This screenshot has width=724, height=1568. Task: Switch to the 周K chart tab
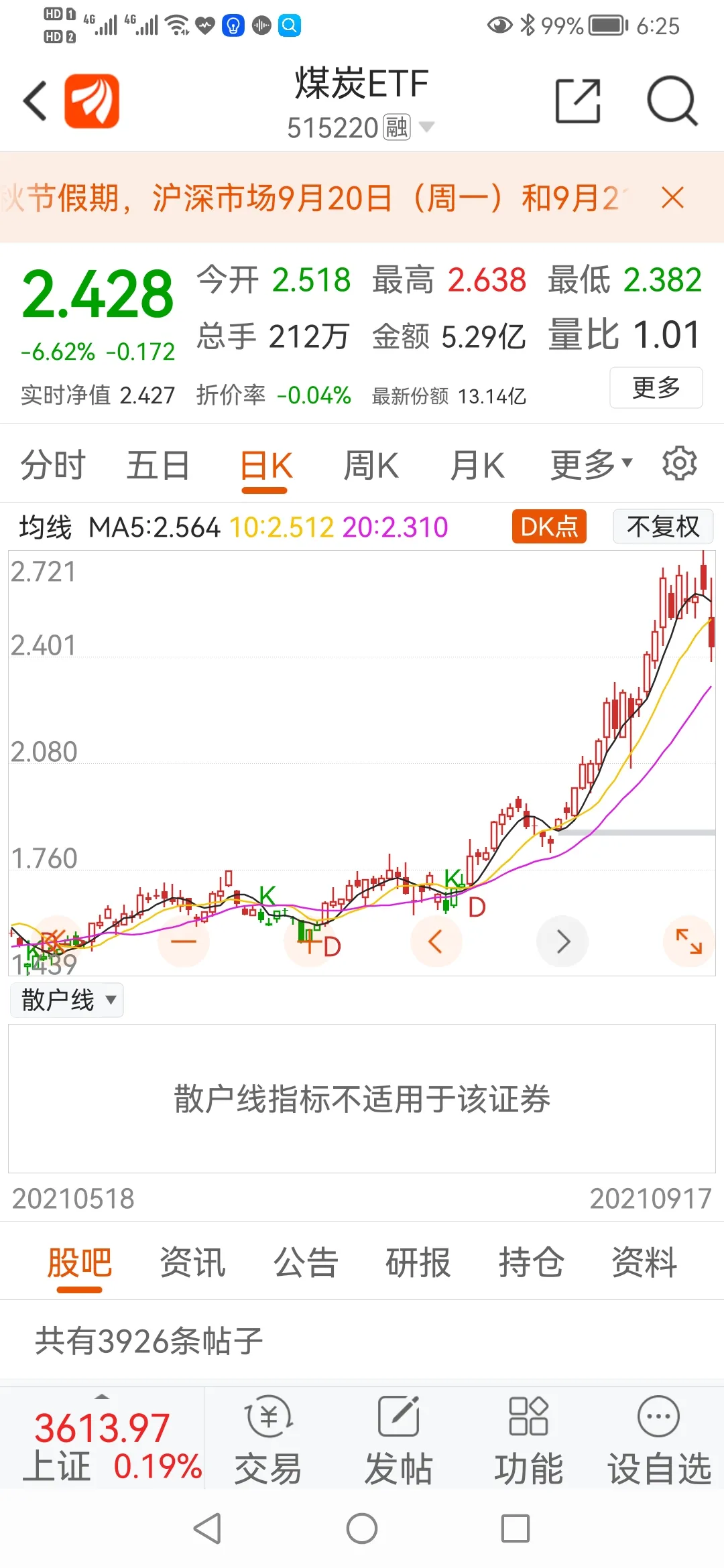[x=371, y=465]
